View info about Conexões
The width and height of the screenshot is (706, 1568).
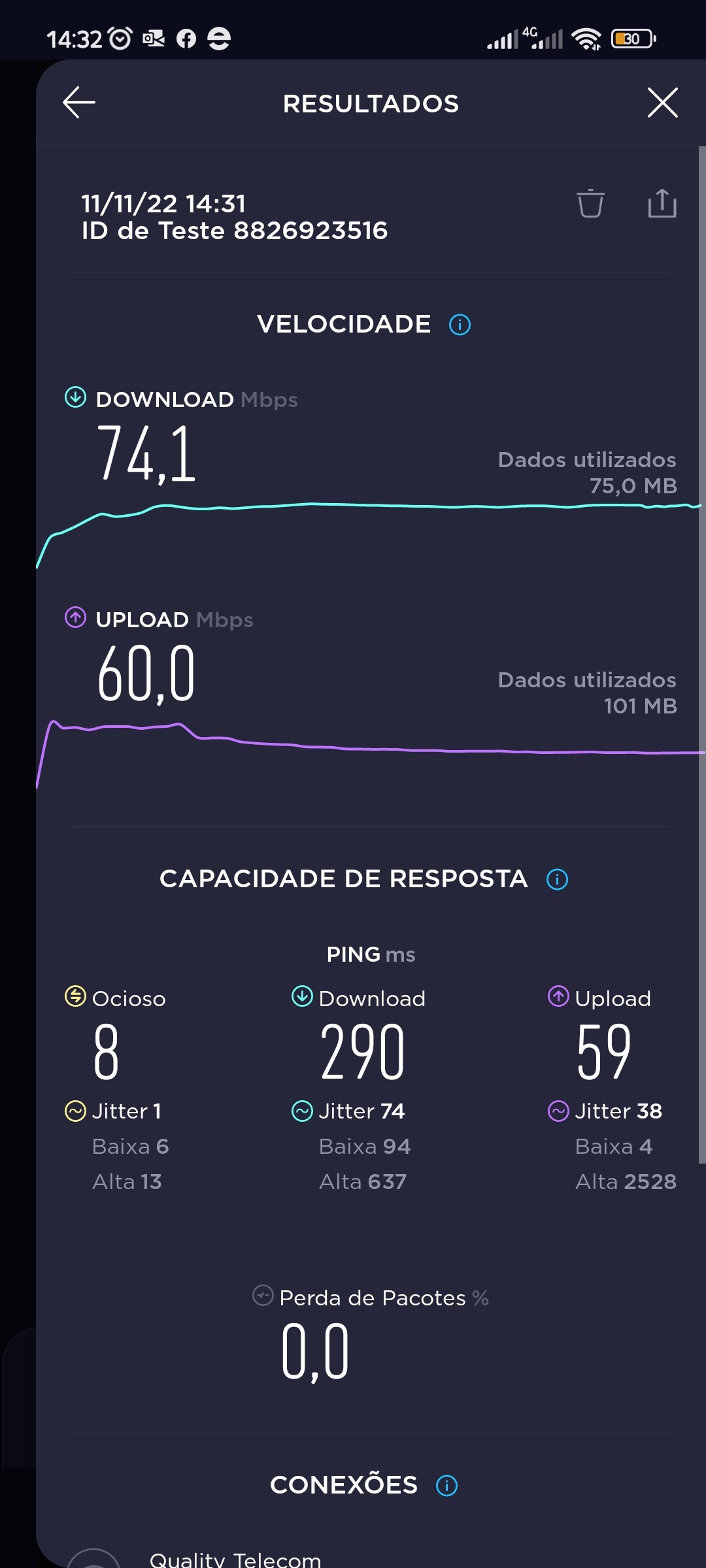446,1486
